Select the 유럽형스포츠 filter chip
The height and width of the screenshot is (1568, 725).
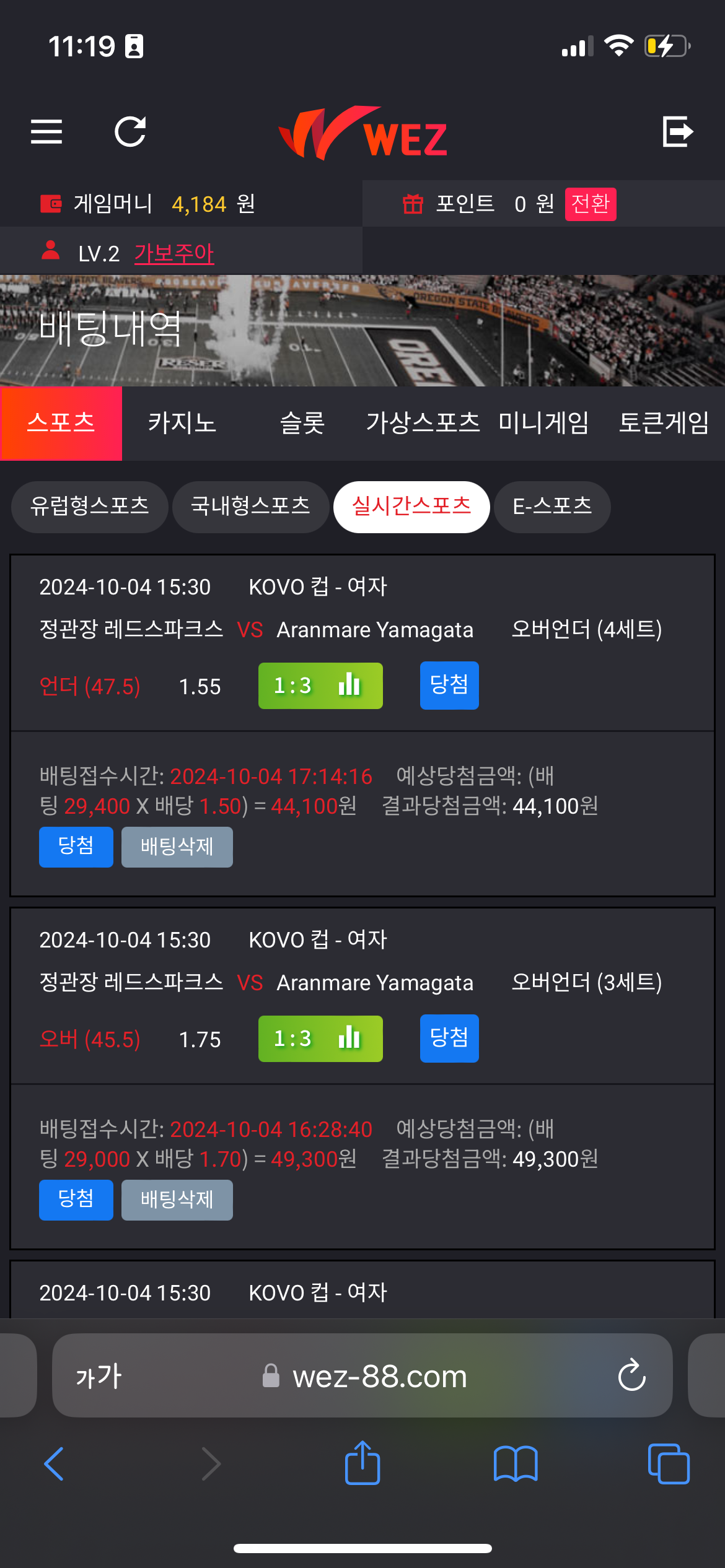(90, 507)
